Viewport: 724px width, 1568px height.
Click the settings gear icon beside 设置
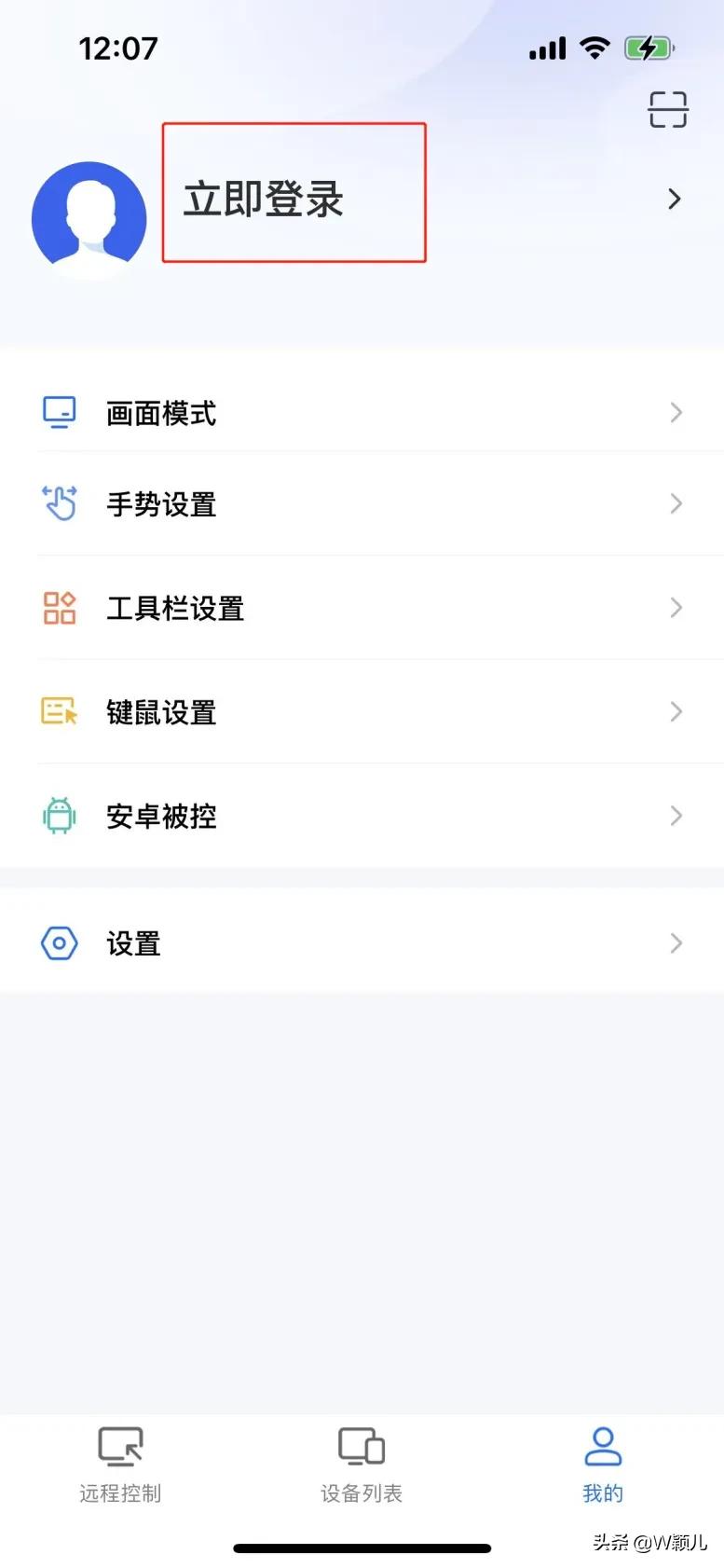point(59,942)
